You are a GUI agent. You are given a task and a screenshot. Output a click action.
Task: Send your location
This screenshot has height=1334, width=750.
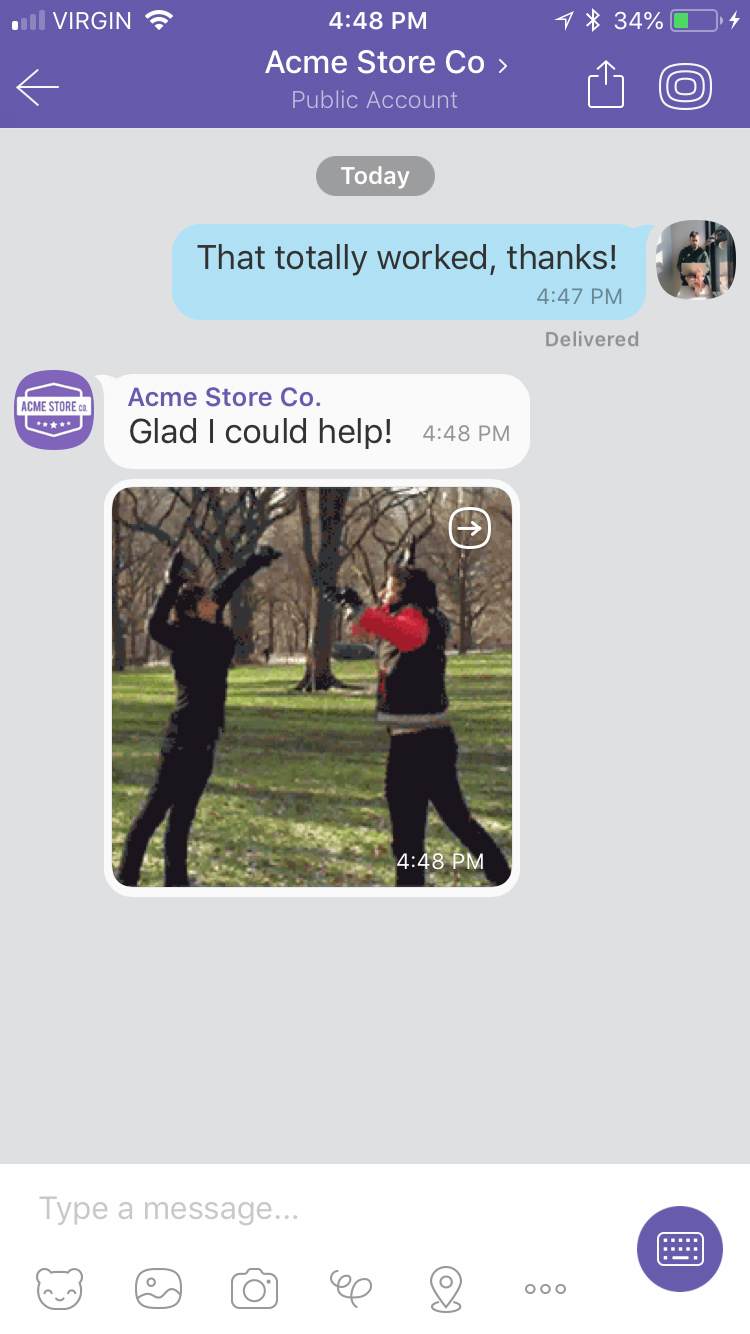(445, 1288)
